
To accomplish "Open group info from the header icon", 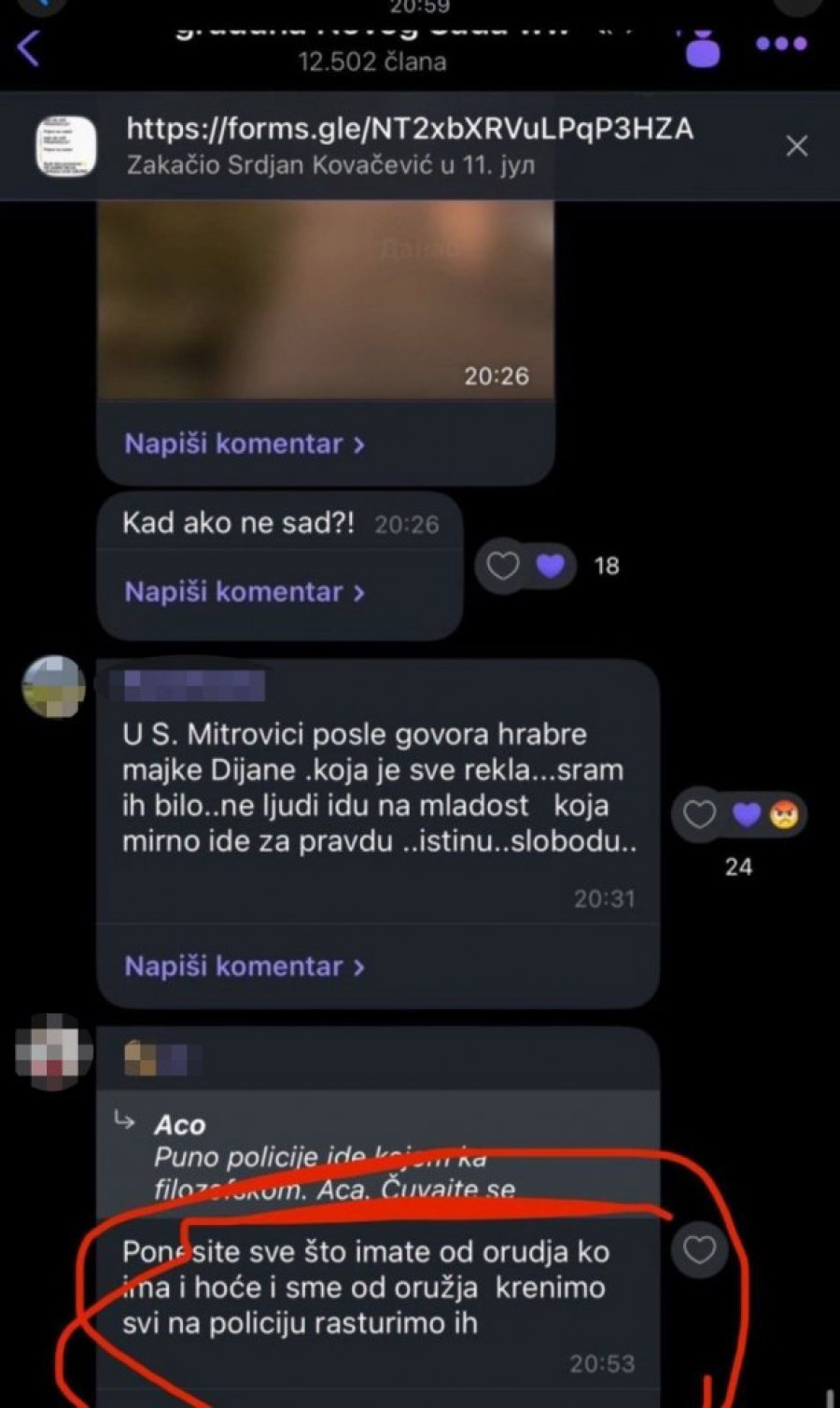I will tap(702, 45).
